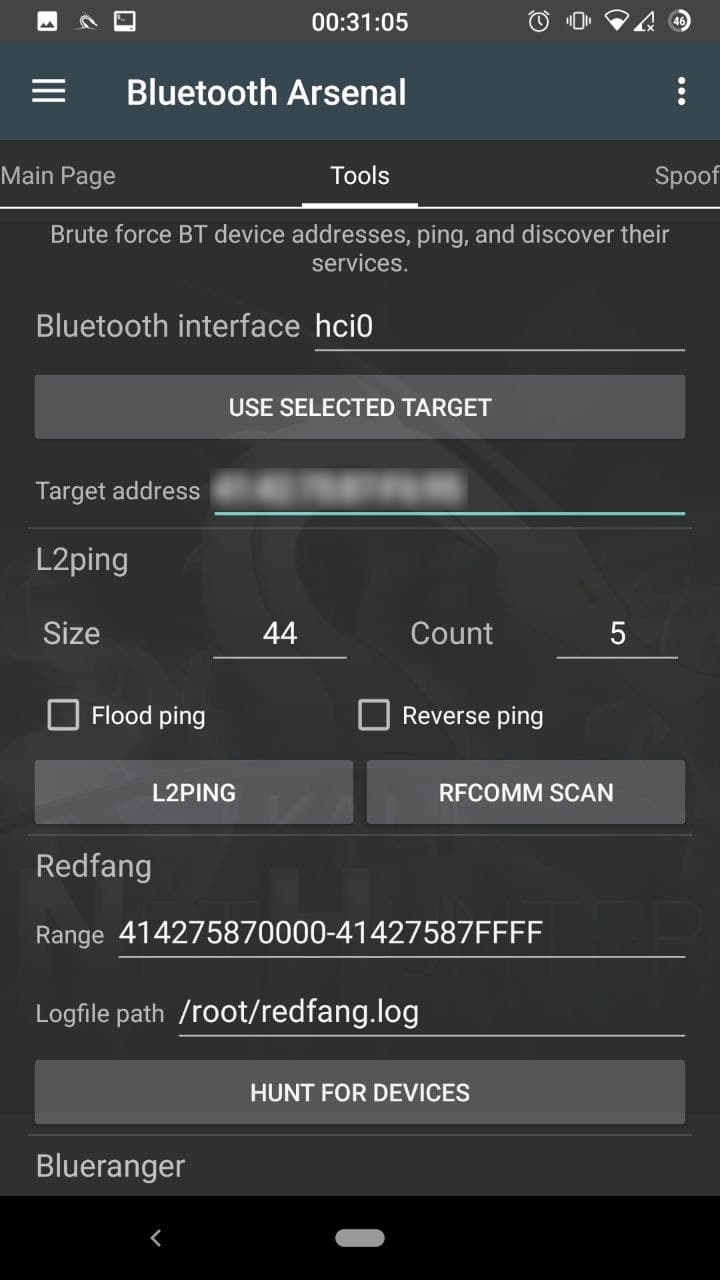720x1280 pixels.
Task: Run the RFCOMM SCAN
Action: coord(525,792)
